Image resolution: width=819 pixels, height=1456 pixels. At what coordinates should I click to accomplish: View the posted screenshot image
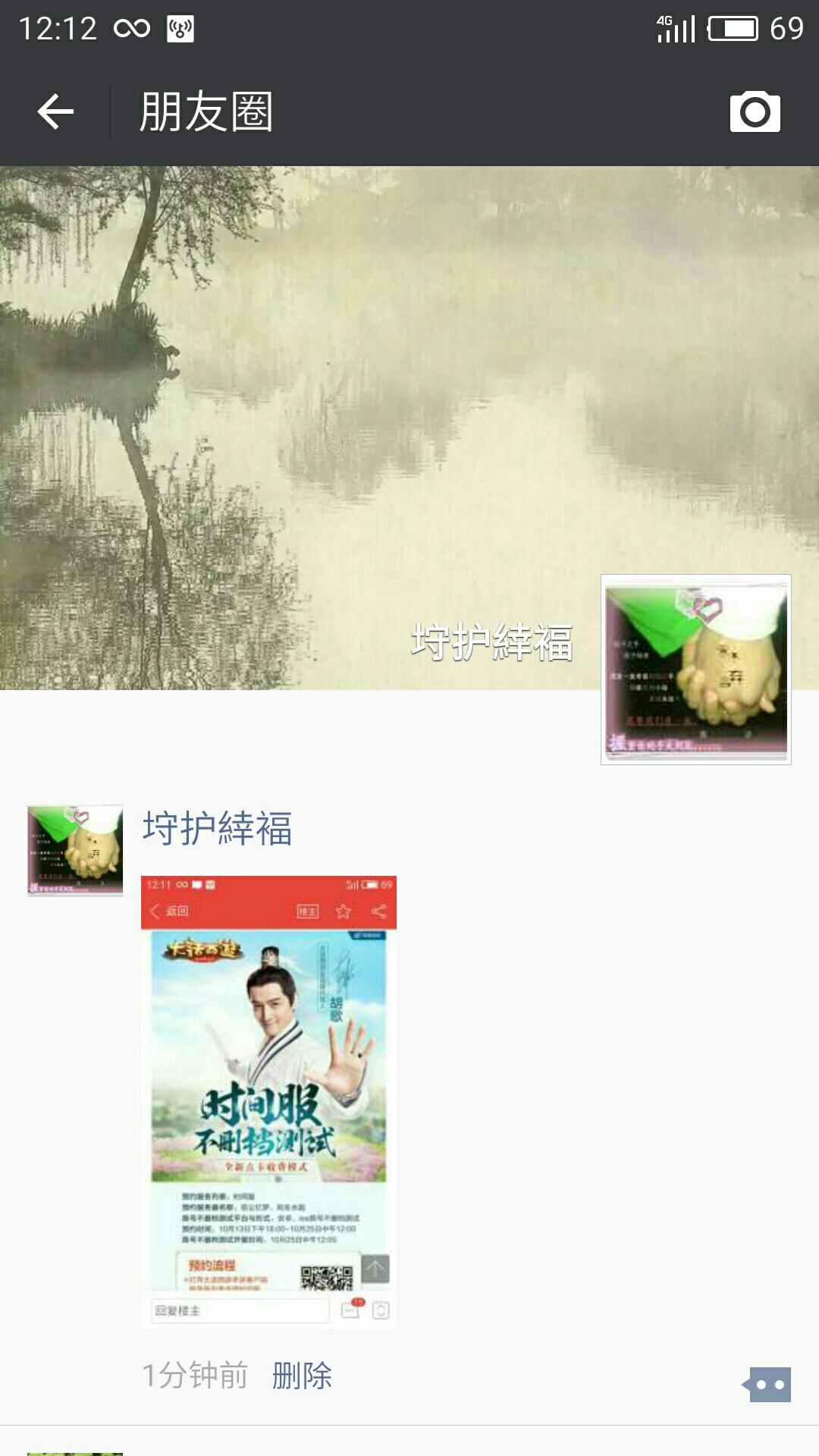[x=268, y=1101]
